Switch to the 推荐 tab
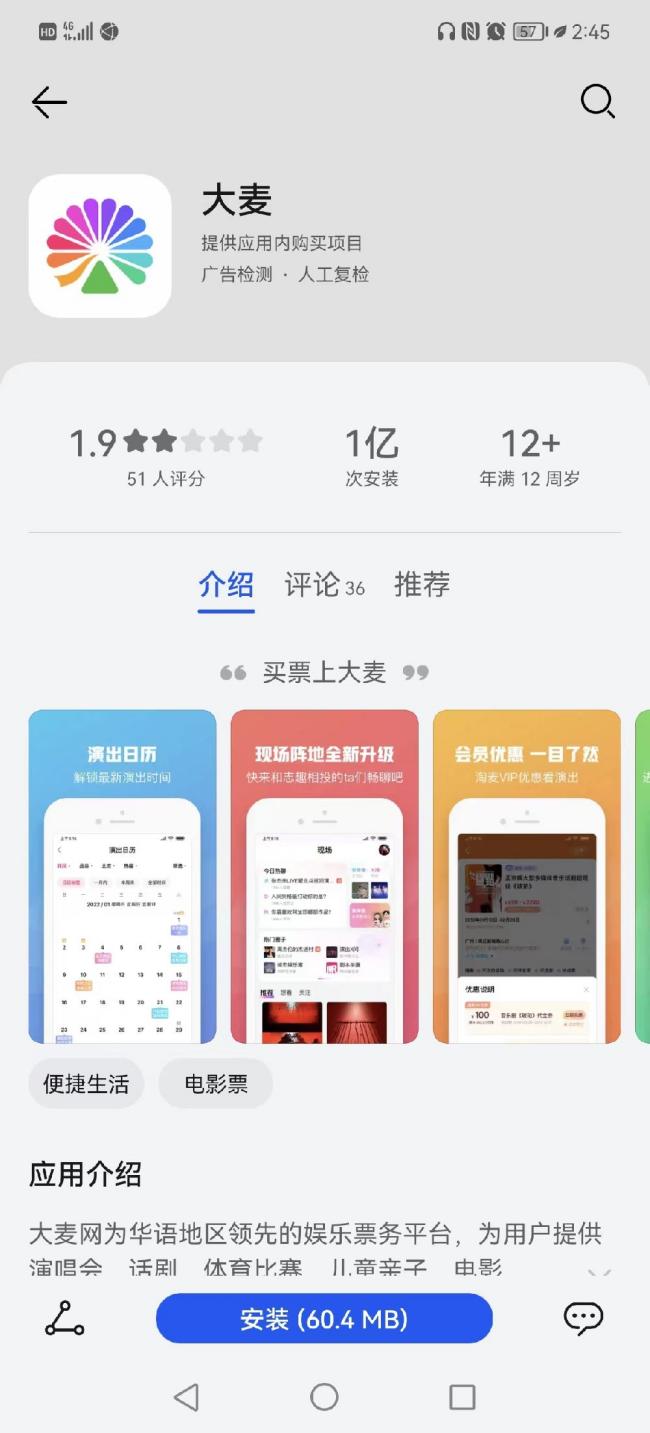The height and width of the screenshot is (1433, 650). pyautogui.click(x=422, y=585)
